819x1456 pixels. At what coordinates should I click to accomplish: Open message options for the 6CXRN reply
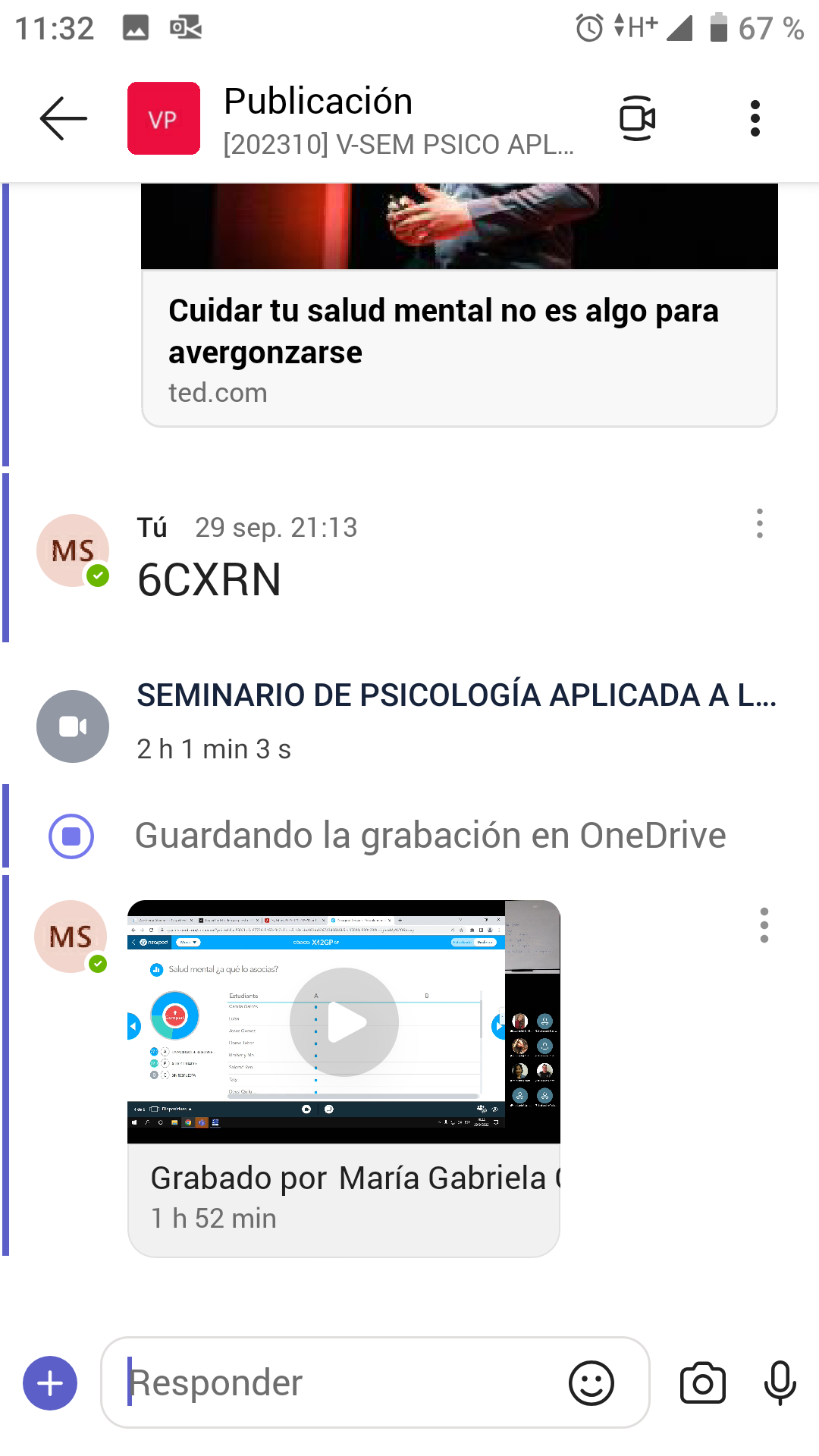coord(759,524)
